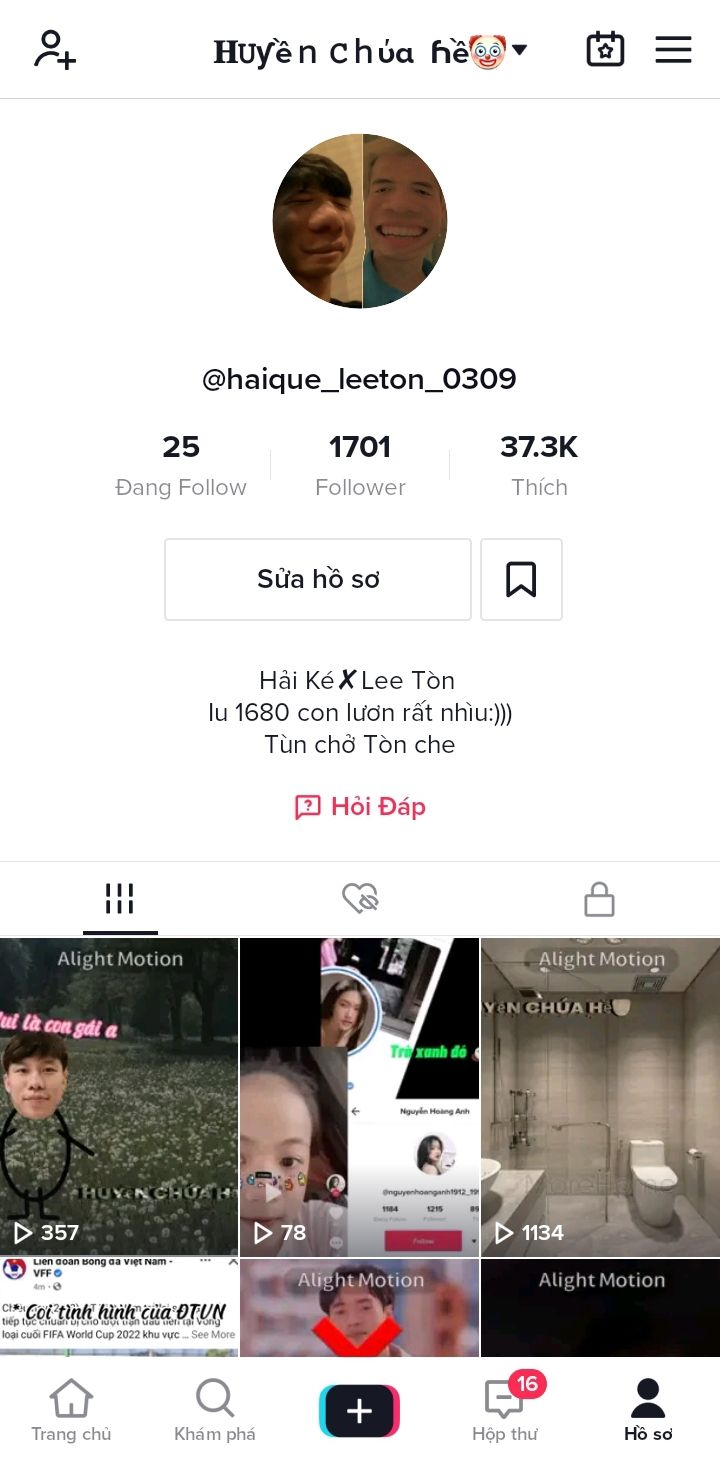Go to Trang chủ tab

pyautogui.click(x=71, y=1411)
